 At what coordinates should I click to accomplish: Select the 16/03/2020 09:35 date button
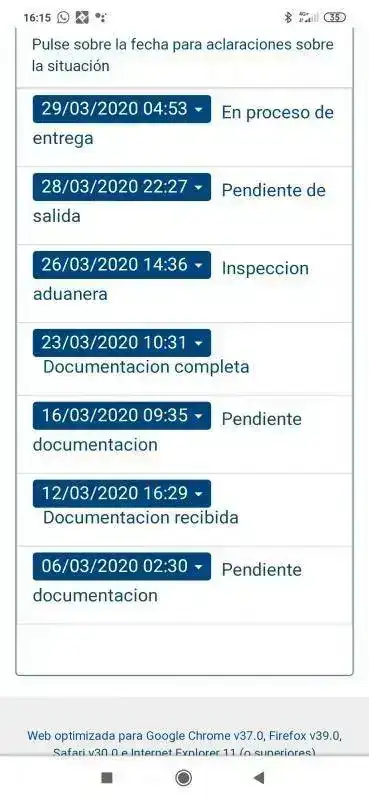tap(122, 416)
